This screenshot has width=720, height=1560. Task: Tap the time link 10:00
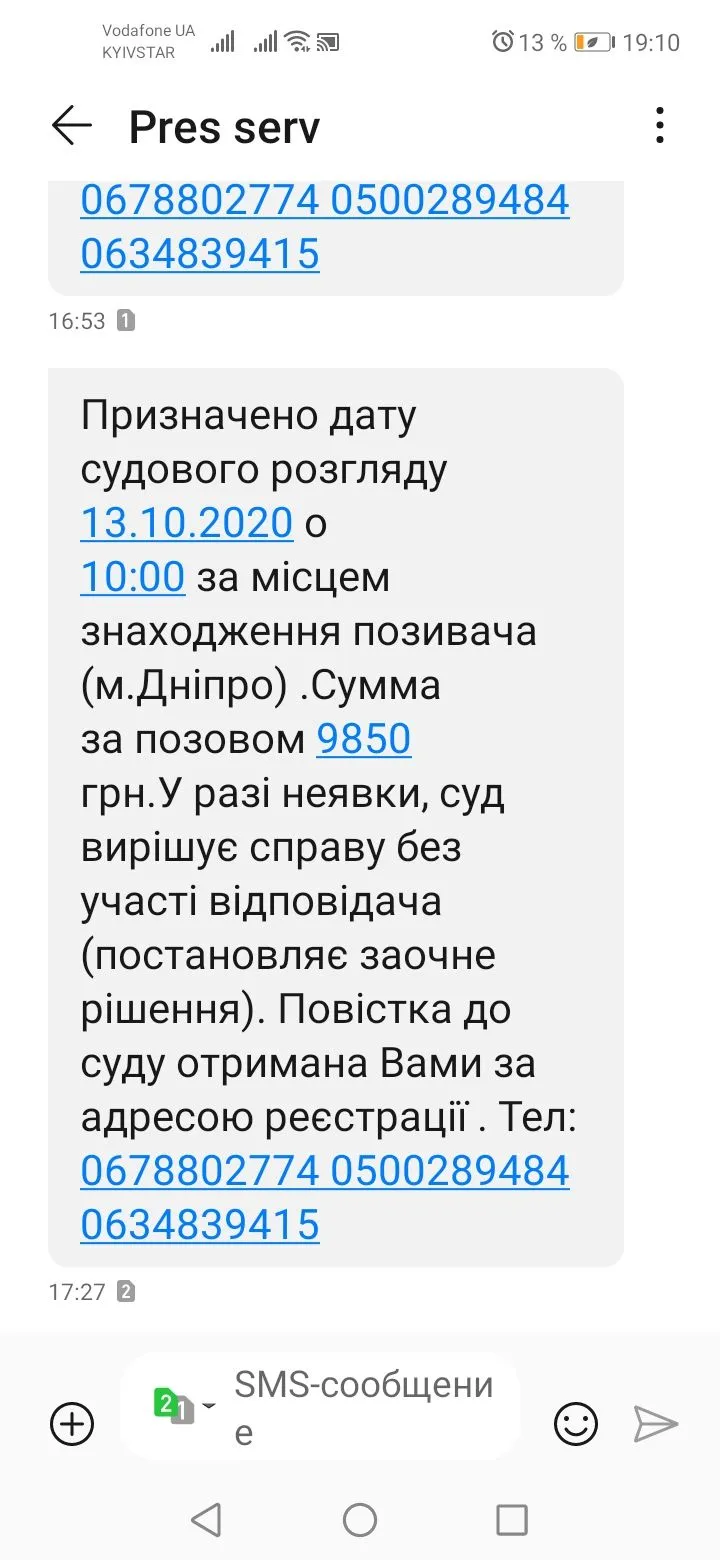click(132, 577)
